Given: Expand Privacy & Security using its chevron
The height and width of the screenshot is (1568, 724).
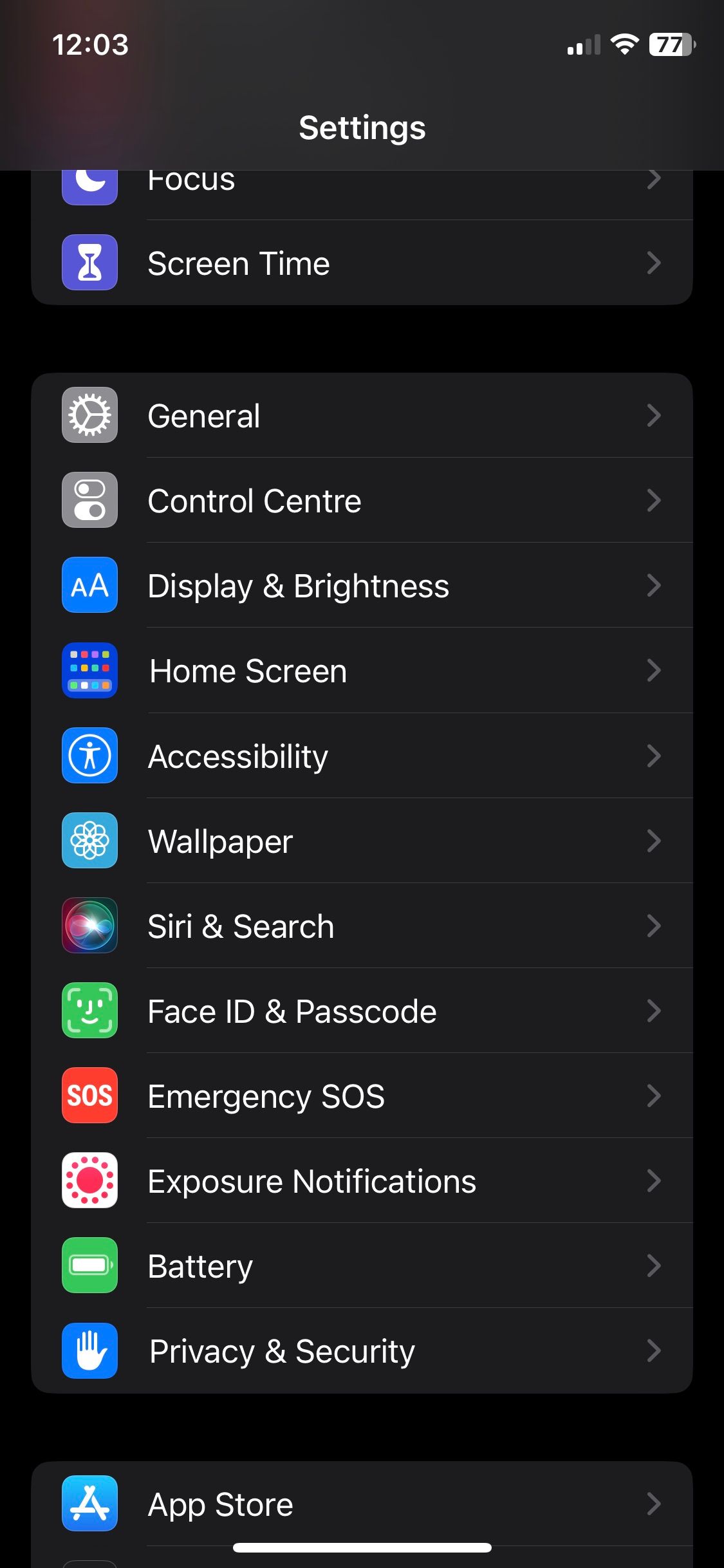Looking at the screenshot, I should pos(654,1351).
